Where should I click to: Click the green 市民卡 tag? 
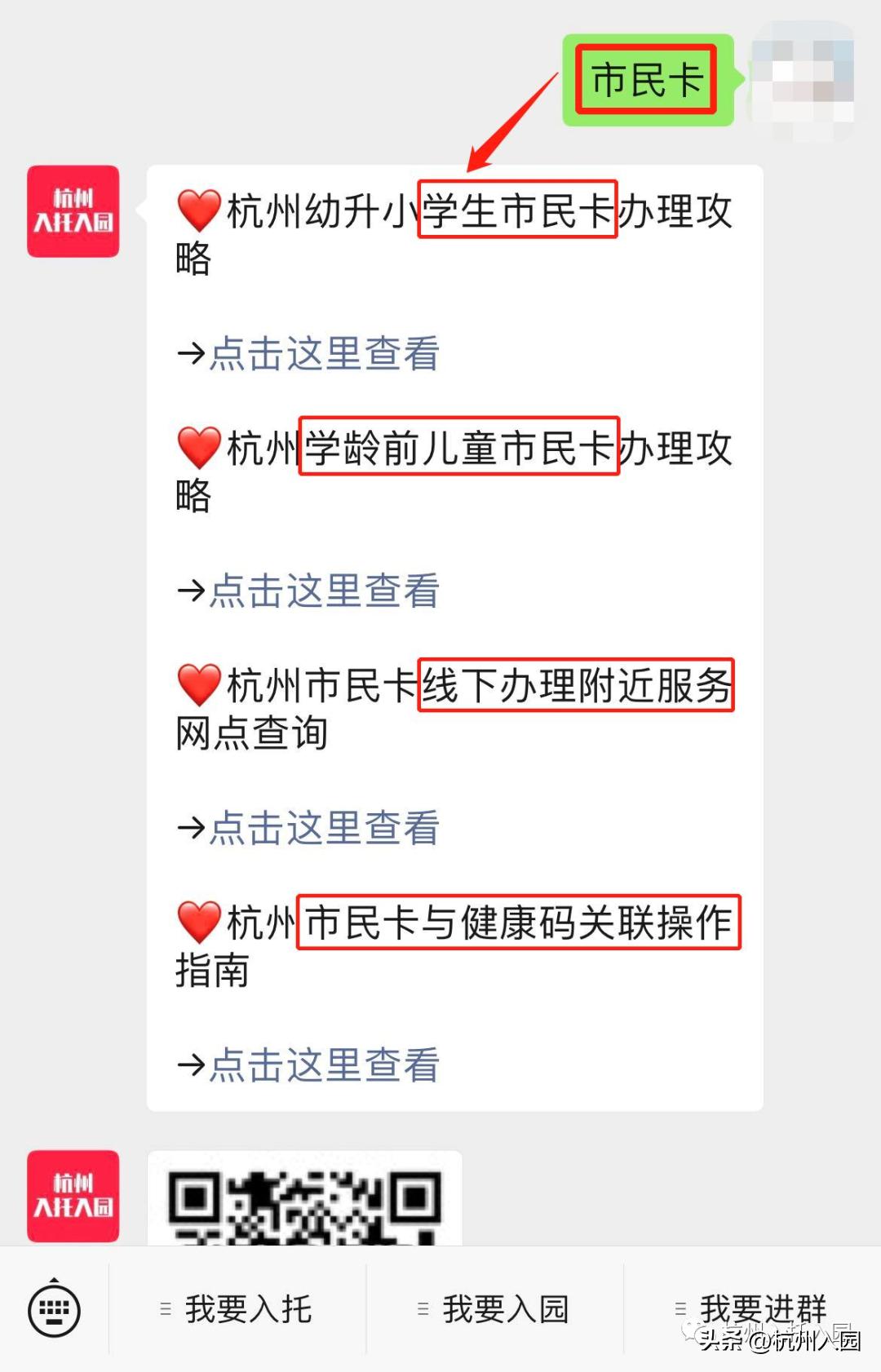click(646, 77)
